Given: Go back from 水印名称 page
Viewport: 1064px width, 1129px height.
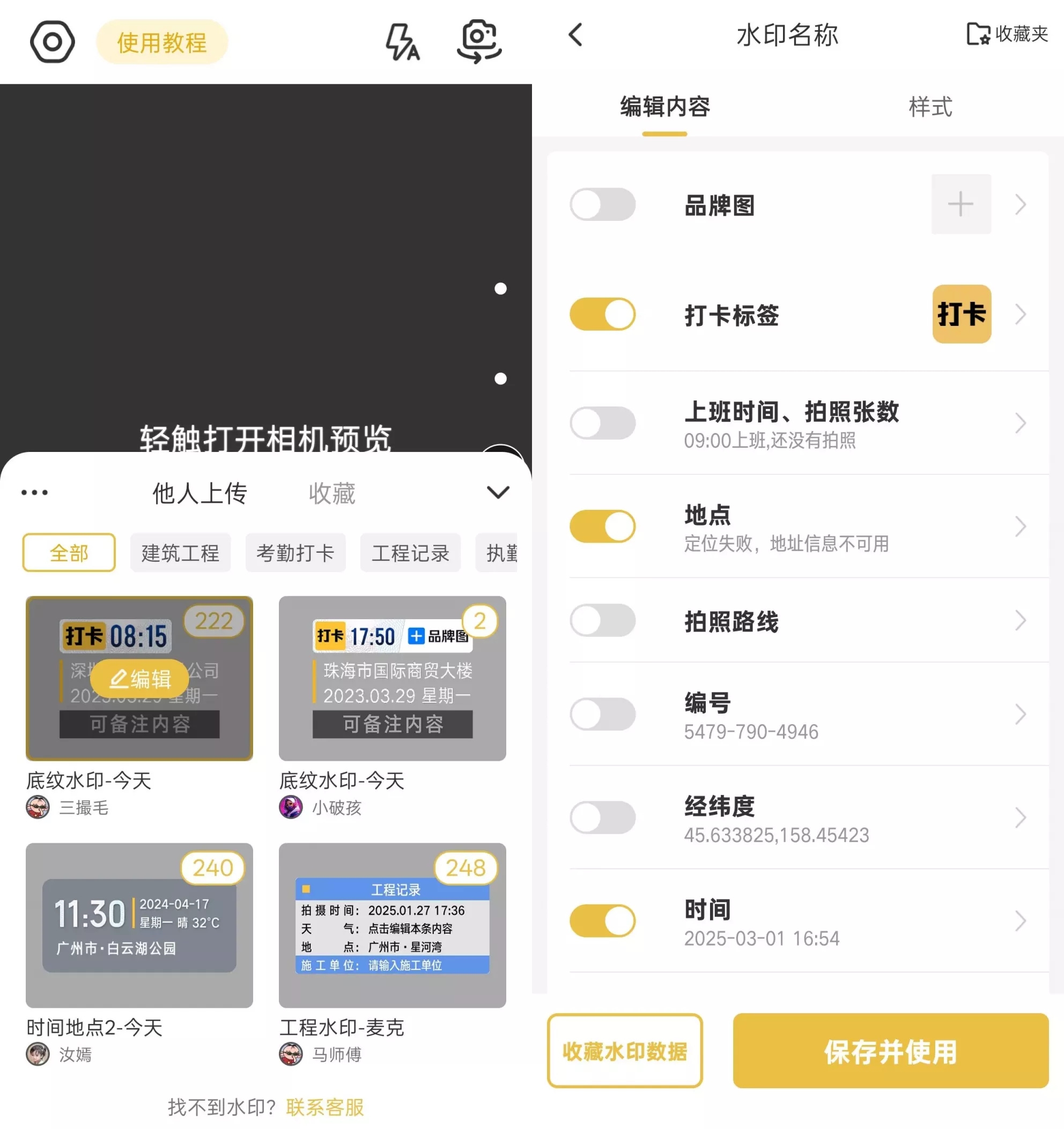Looking at the screenshot, I should (575, 35).
